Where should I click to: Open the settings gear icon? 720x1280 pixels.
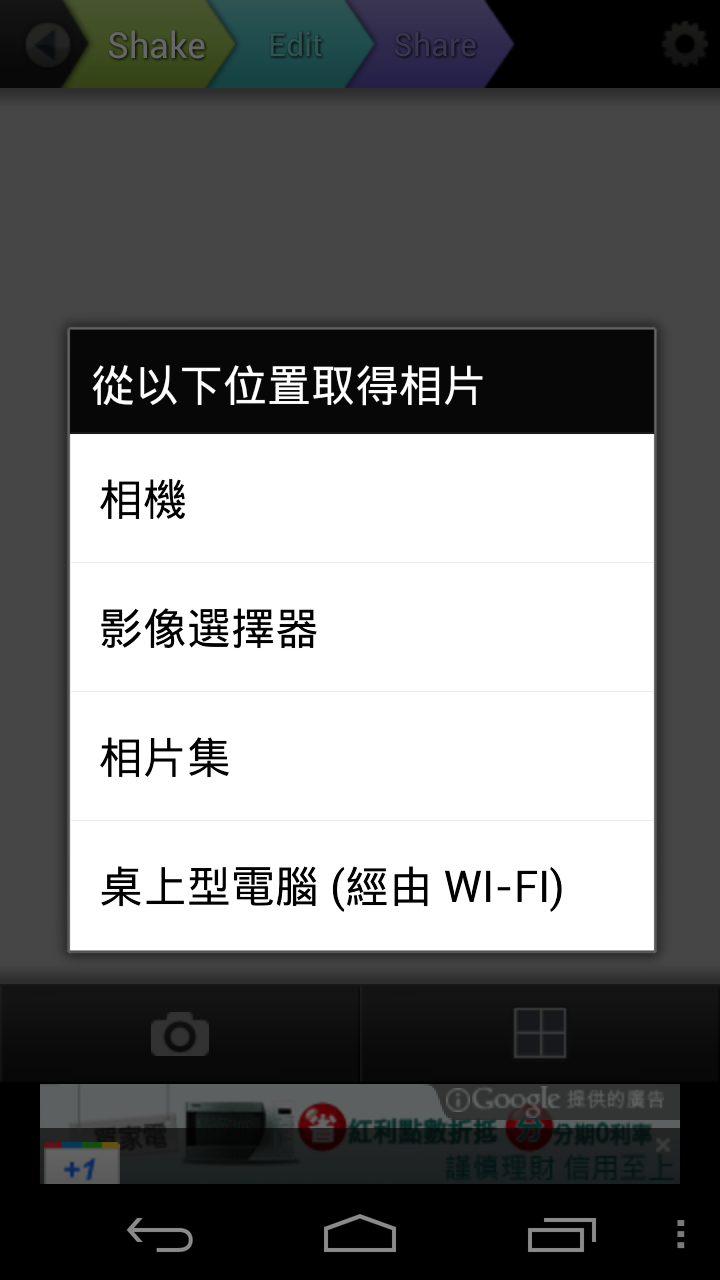pyautogui.click(x=685, y=44)
